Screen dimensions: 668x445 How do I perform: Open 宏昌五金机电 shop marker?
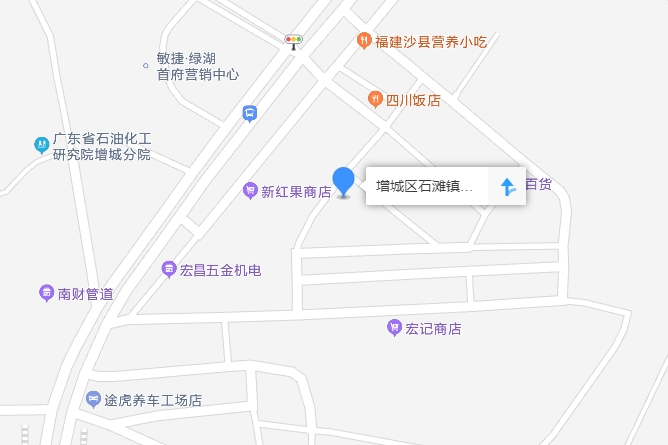[169, 270]
